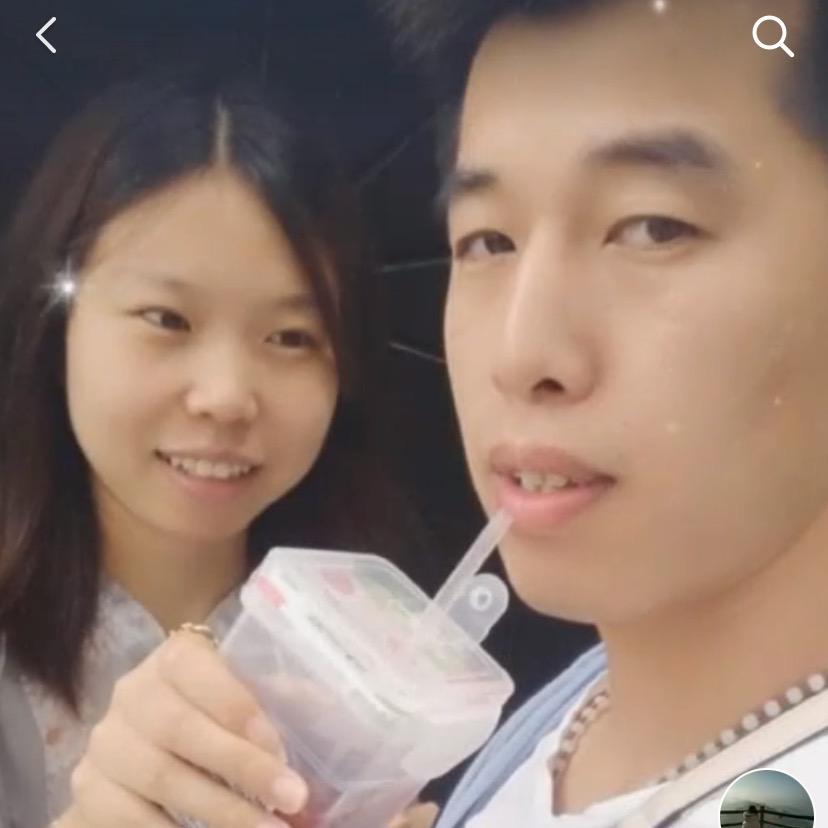Go back using the arrow icon
Screen dimensions: 828x828
click(x=46, y=36)
